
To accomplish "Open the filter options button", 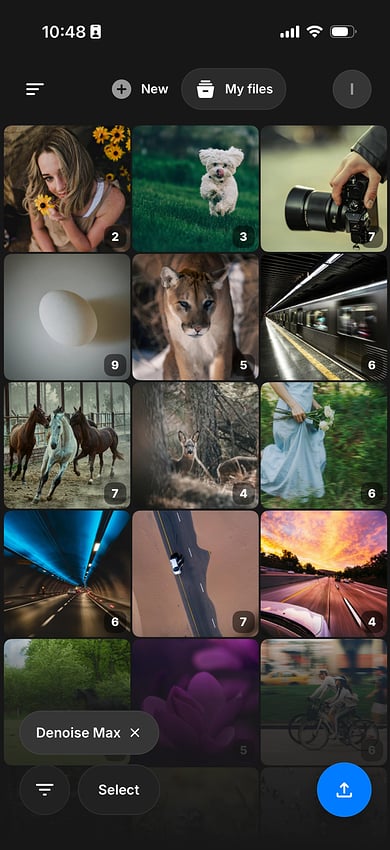I will click(x=44, y=790).
